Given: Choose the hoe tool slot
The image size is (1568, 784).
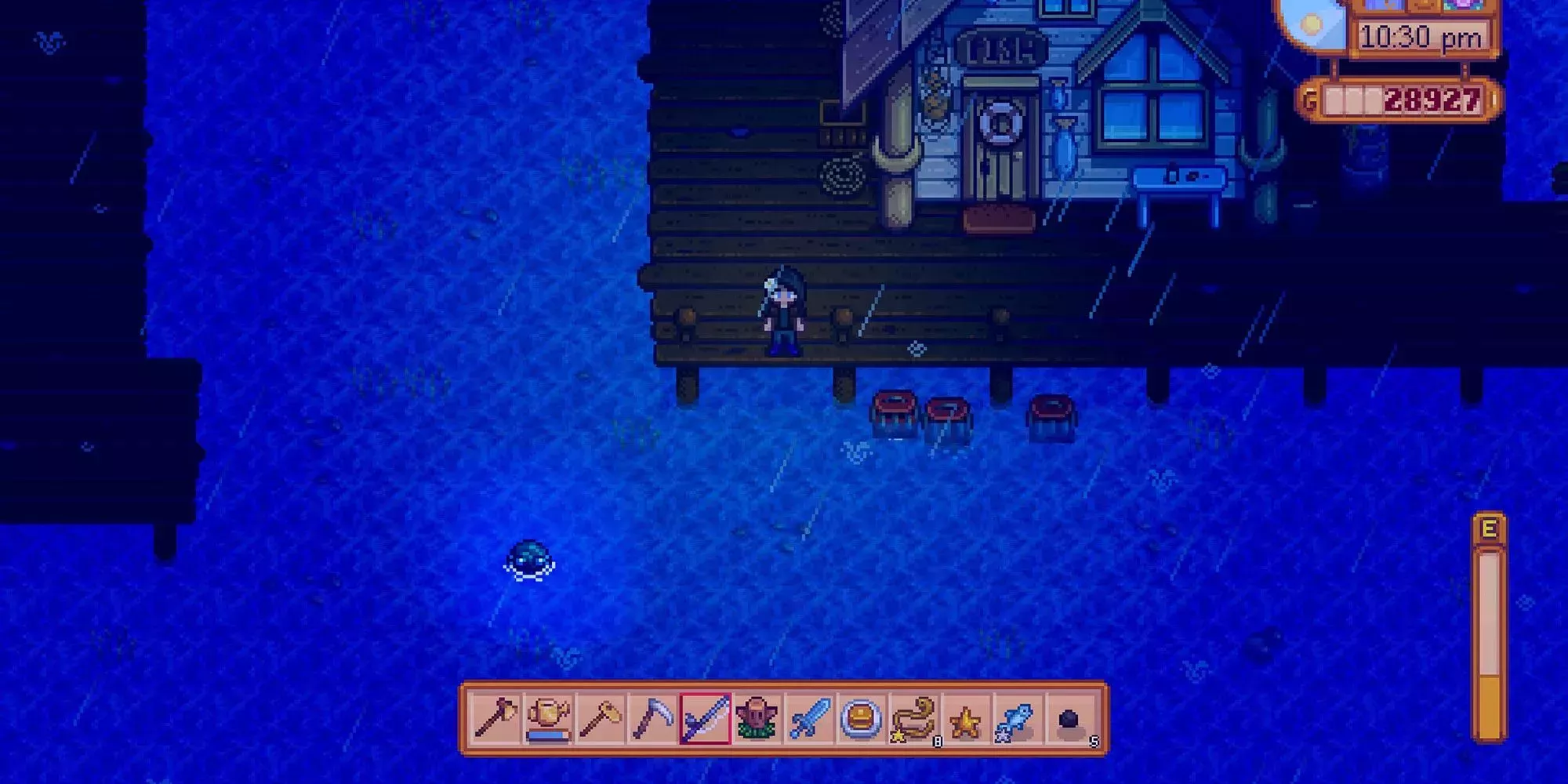Looking at the screenshot, I should (601, 718).
